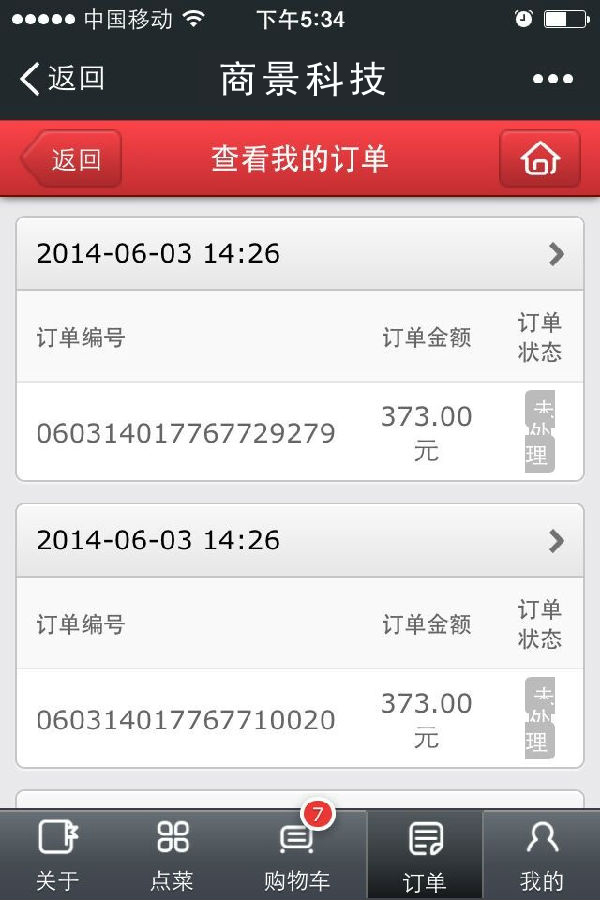This screenshot has width=600, height=900.
Task: Open the 购物车 tab
Action: coord(297,855)
